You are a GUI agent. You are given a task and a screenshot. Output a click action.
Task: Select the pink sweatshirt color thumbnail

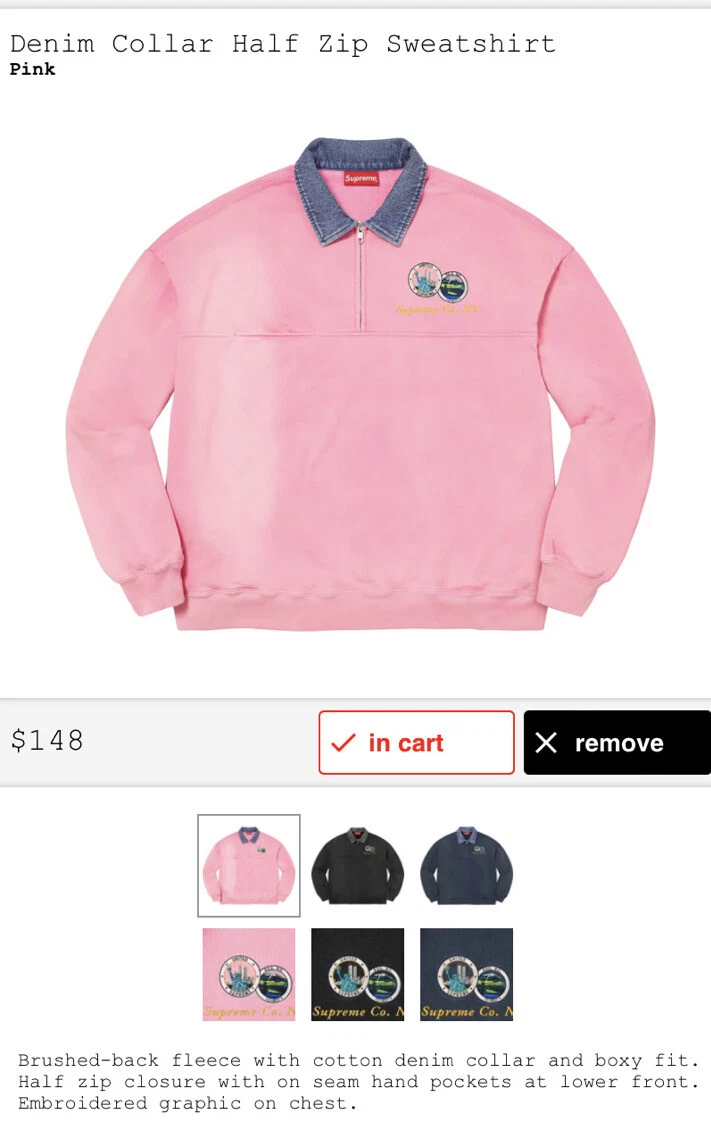point(249,865)
